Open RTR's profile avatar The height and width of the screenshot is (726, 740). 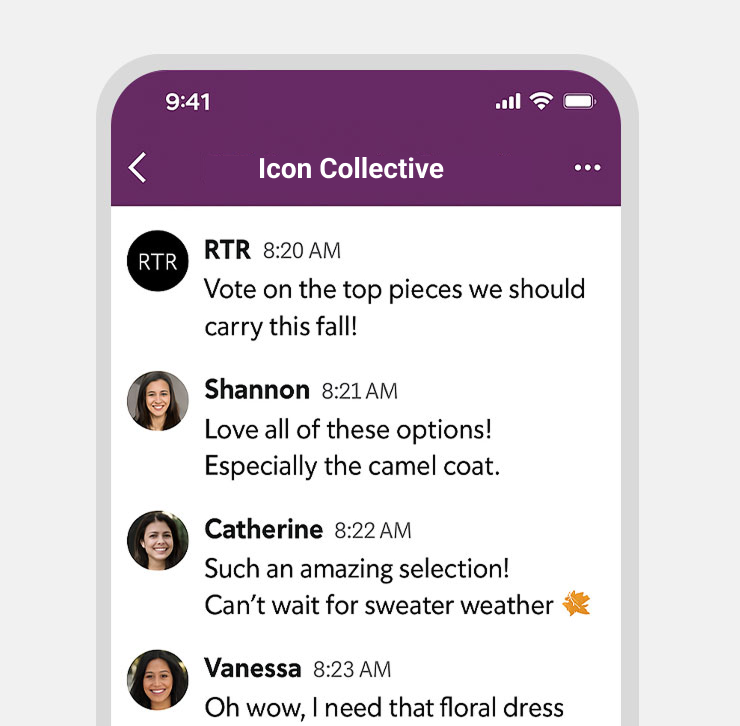158,261
